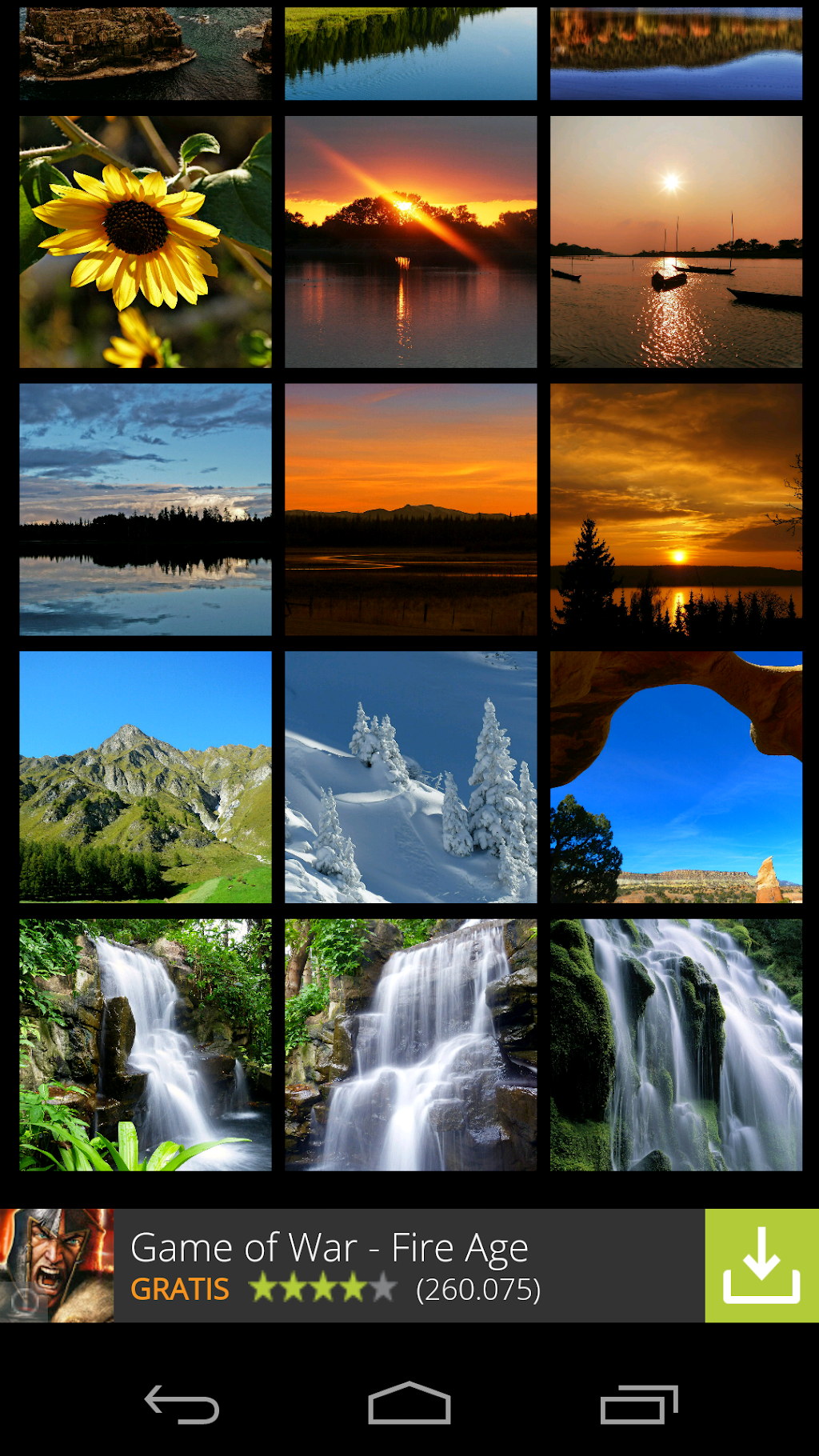Open the sunflower wallpaper

[146, 242]
